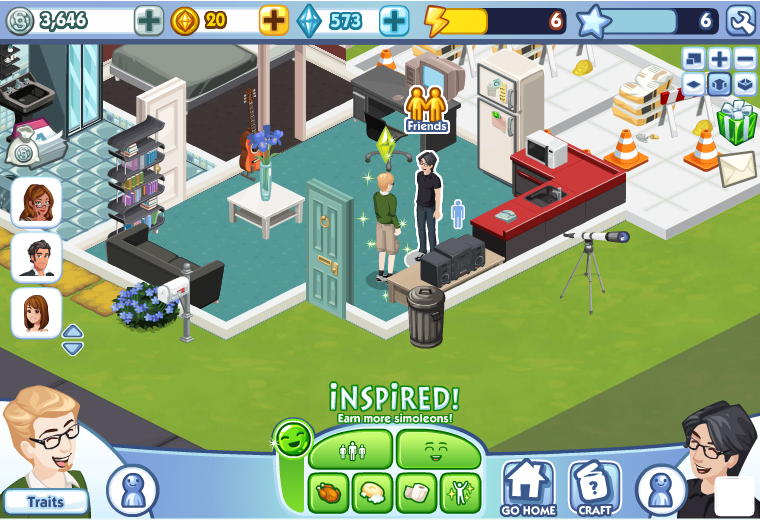Open settings with the wrench icon
The image size is (760, 520).
tap(741, 20)
